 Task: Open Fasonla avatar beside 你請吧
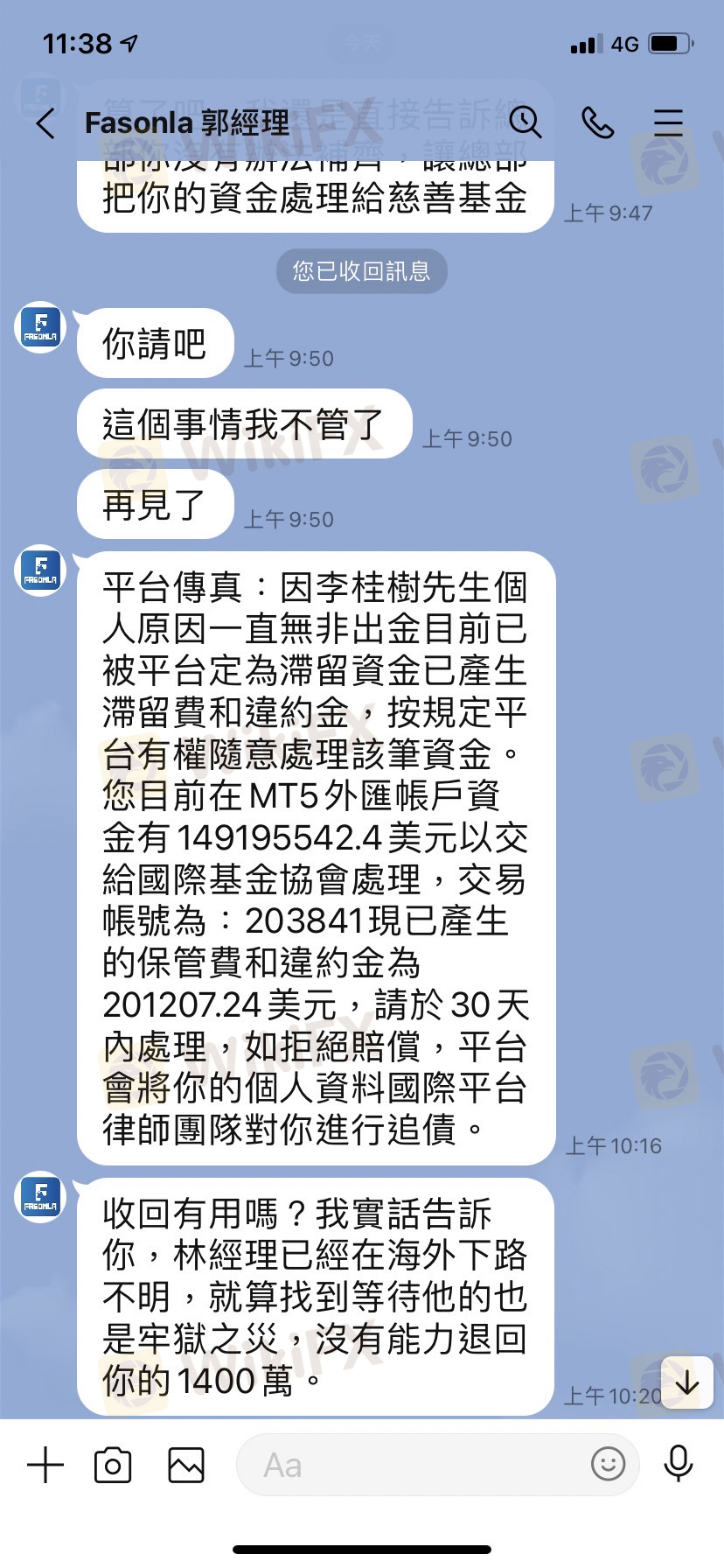pyautogui.click(x=40, y=328)
